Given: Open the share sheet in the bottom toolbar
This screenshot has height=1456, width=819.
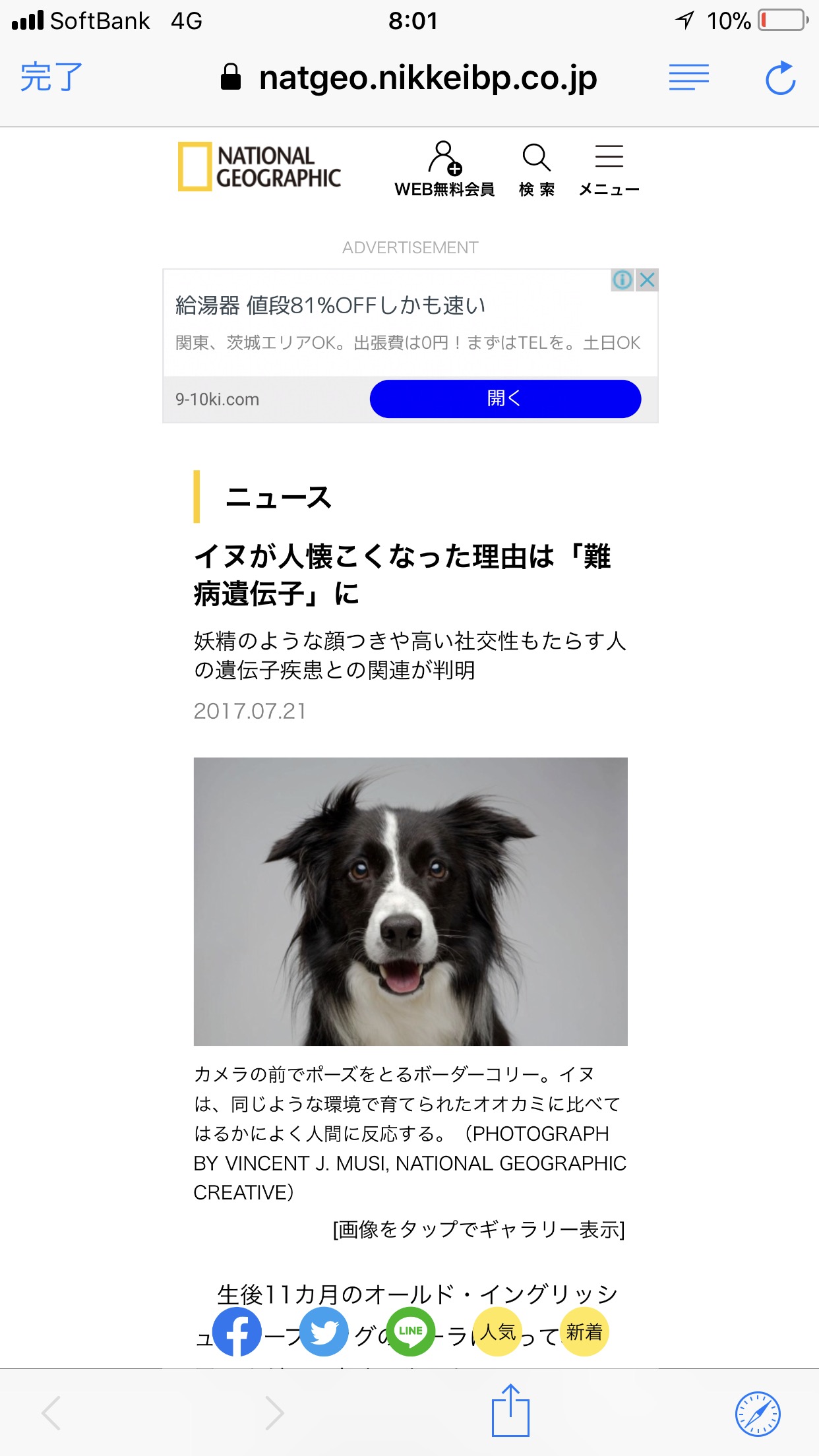Looking at the screenshot, I should point(510,1410).
